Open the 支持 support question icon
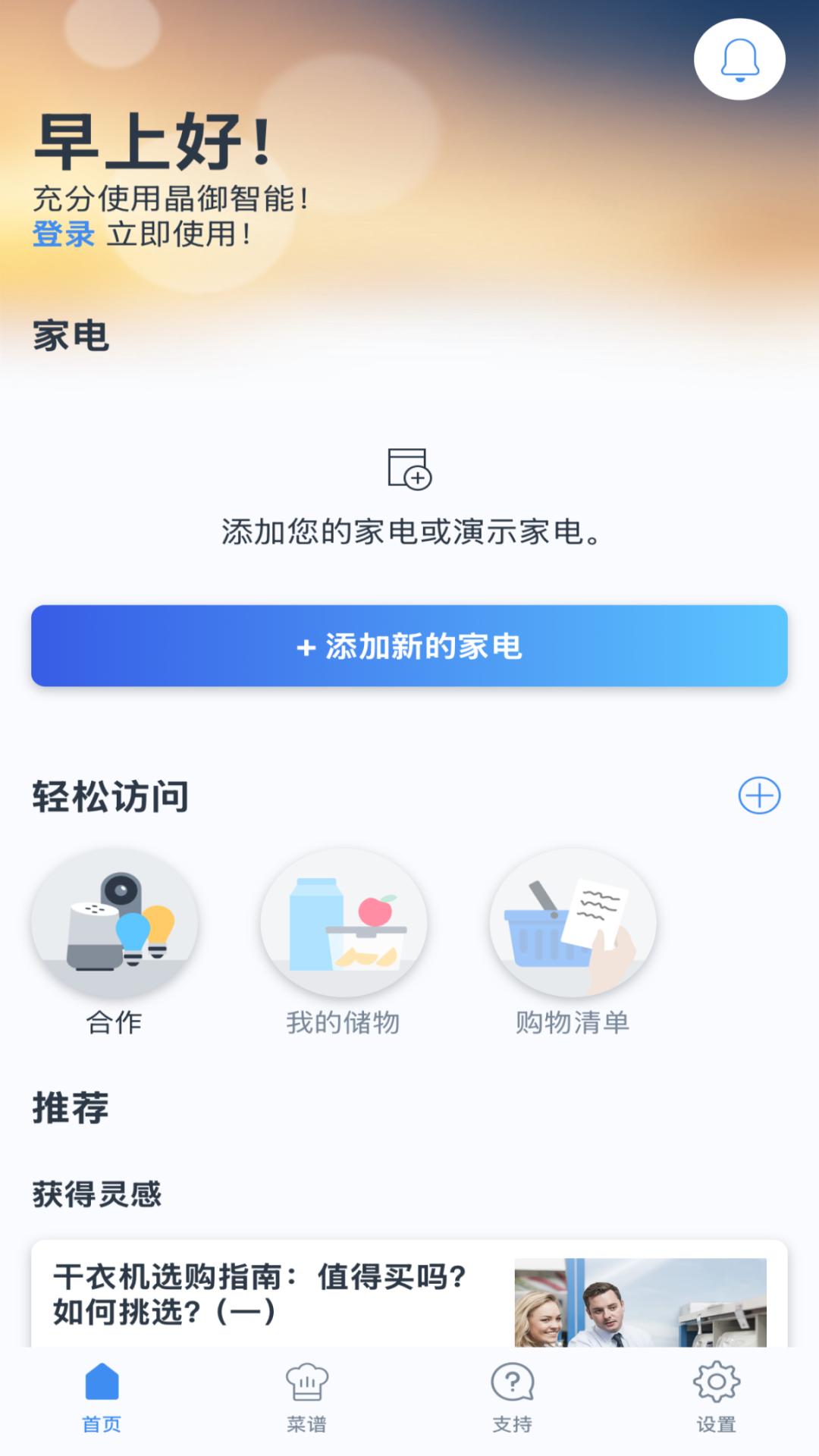 tap(511, 1382)
